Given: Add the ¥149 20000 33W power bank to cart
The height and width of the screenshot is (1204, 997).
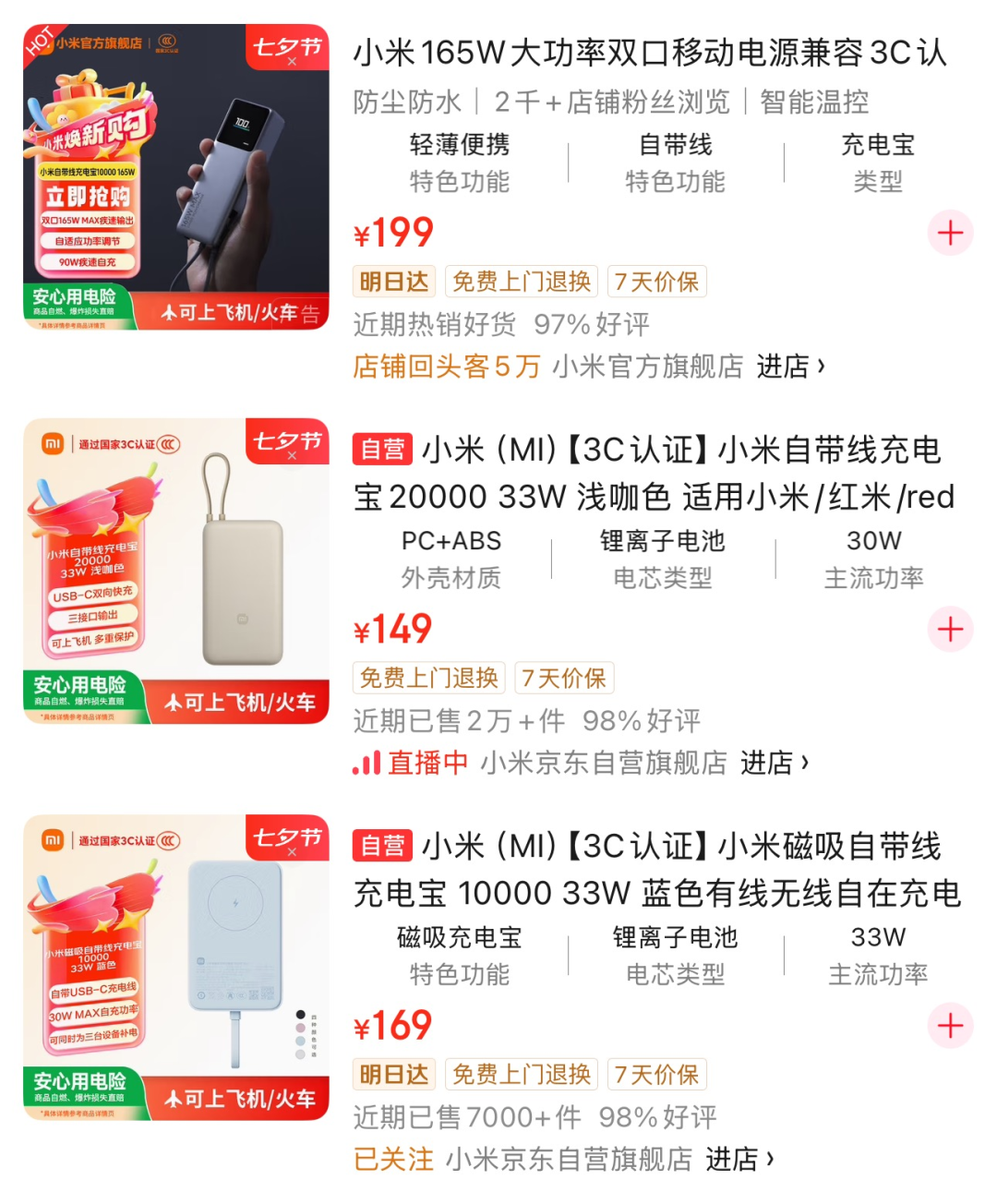Looking at the screenshot, I should click(x=950, y=630).
